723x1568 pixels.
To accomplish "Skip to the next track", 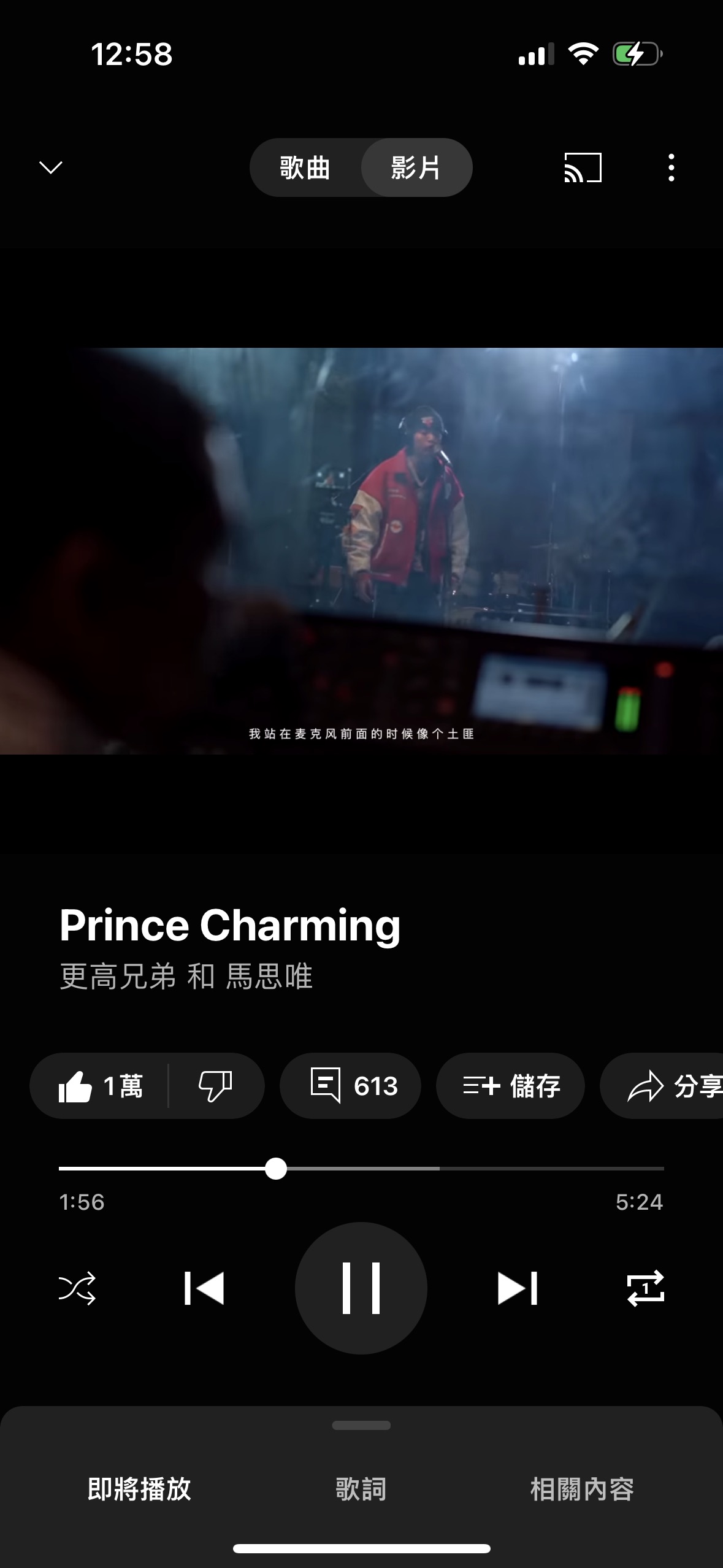I will point(518,1288).
